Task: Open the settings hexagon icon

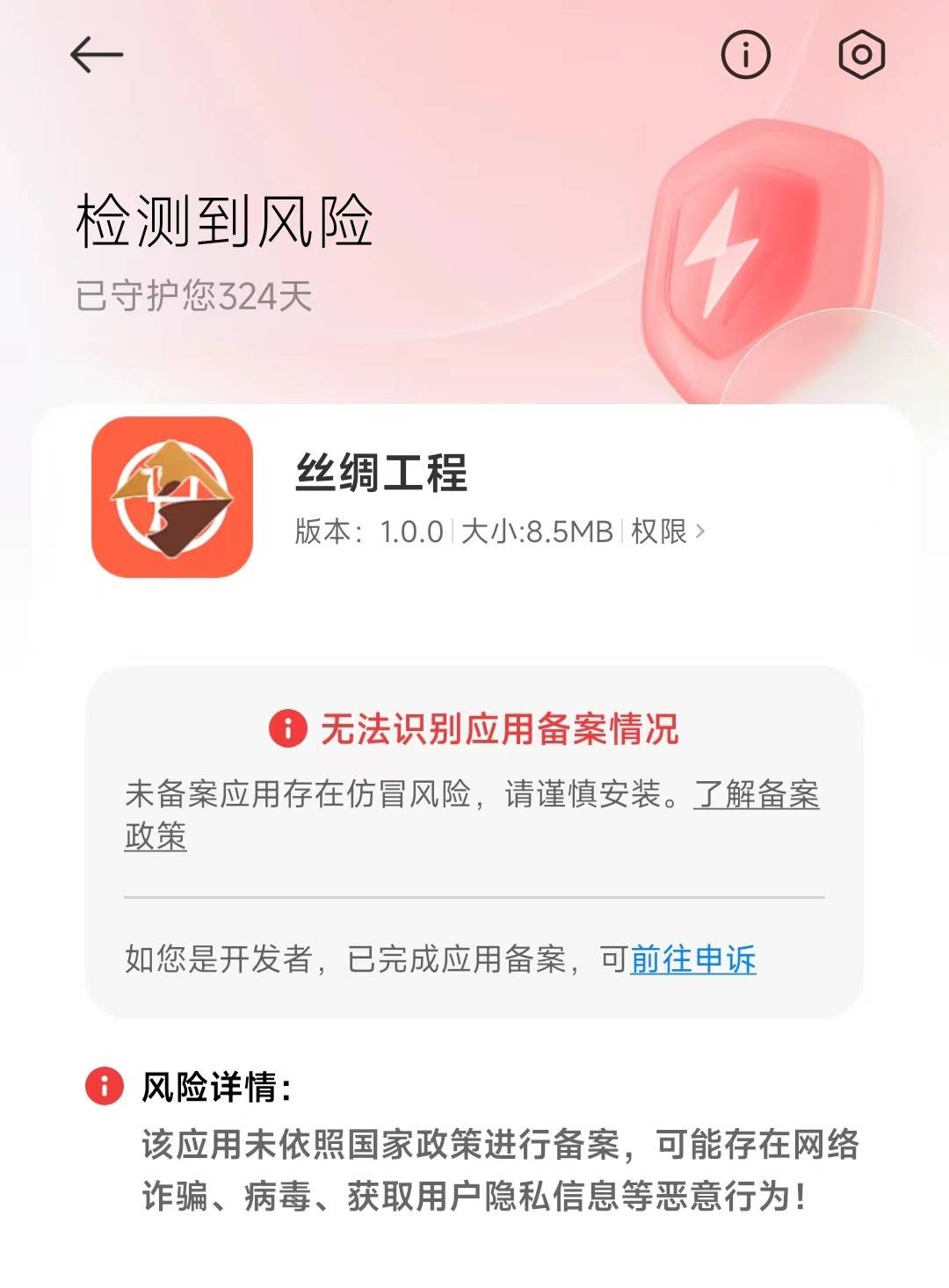Action: 861,55
